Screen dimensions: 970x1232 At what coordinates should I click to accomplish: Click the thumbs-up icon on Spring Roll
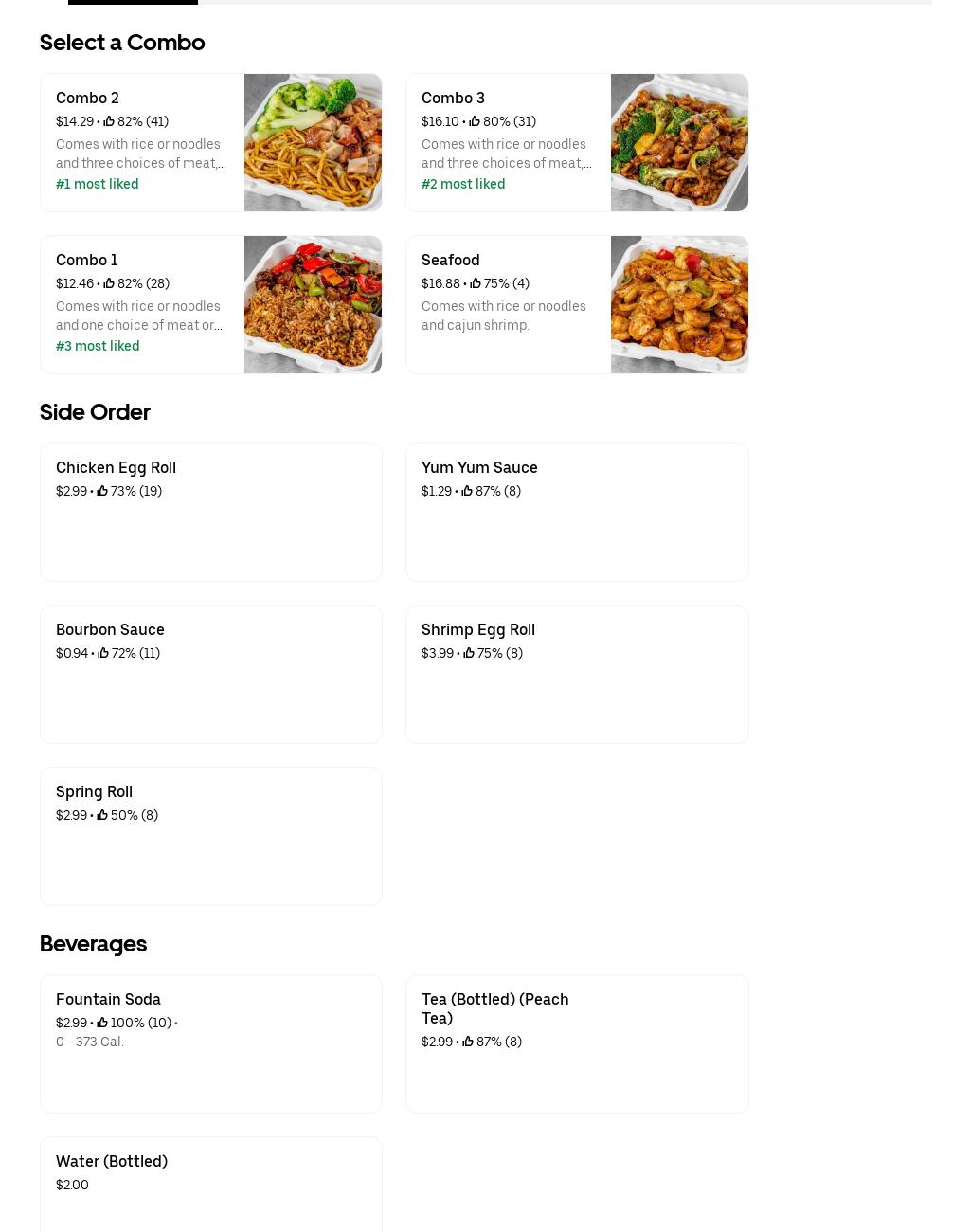101,815
